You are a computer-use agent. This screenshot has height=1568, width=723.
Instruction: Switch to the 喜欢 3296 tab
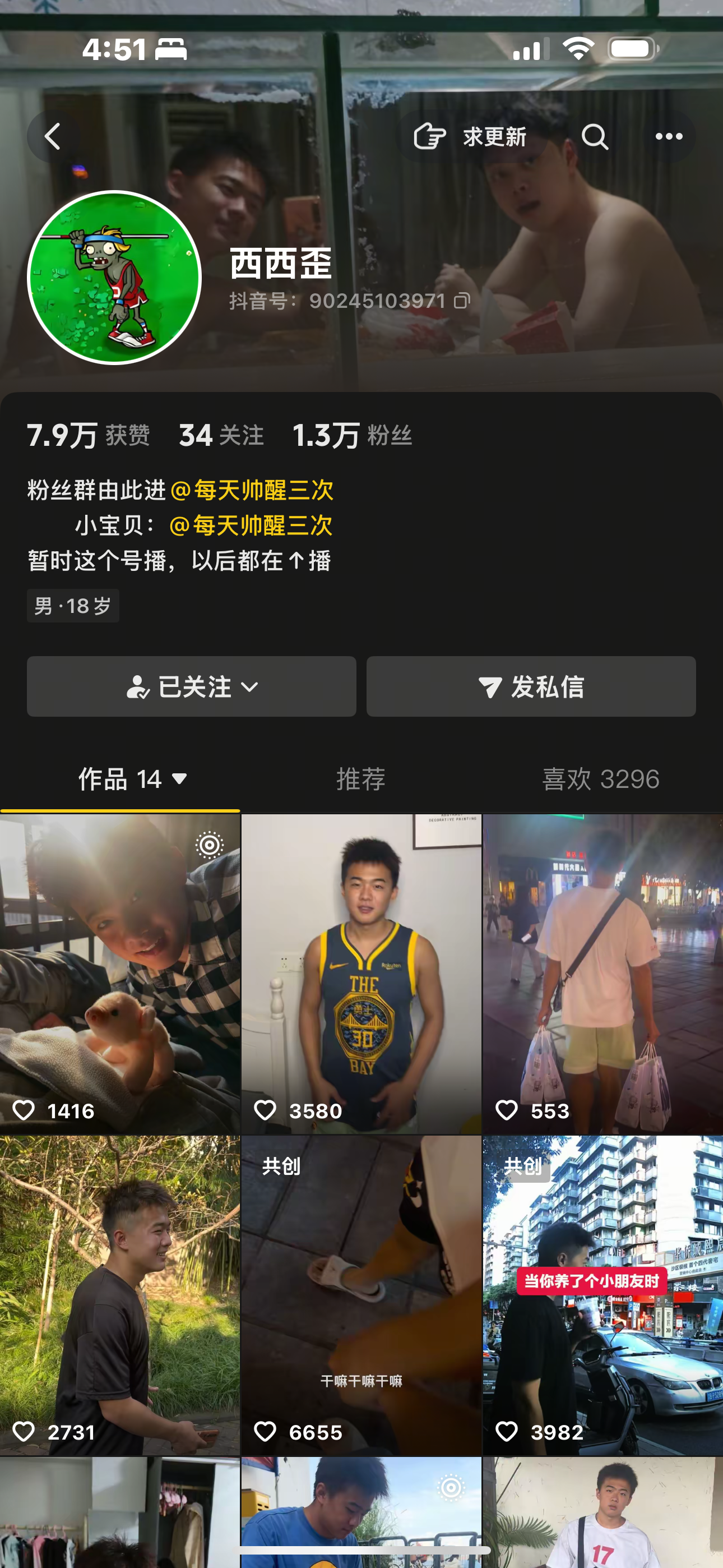click(x=601, y=779)
